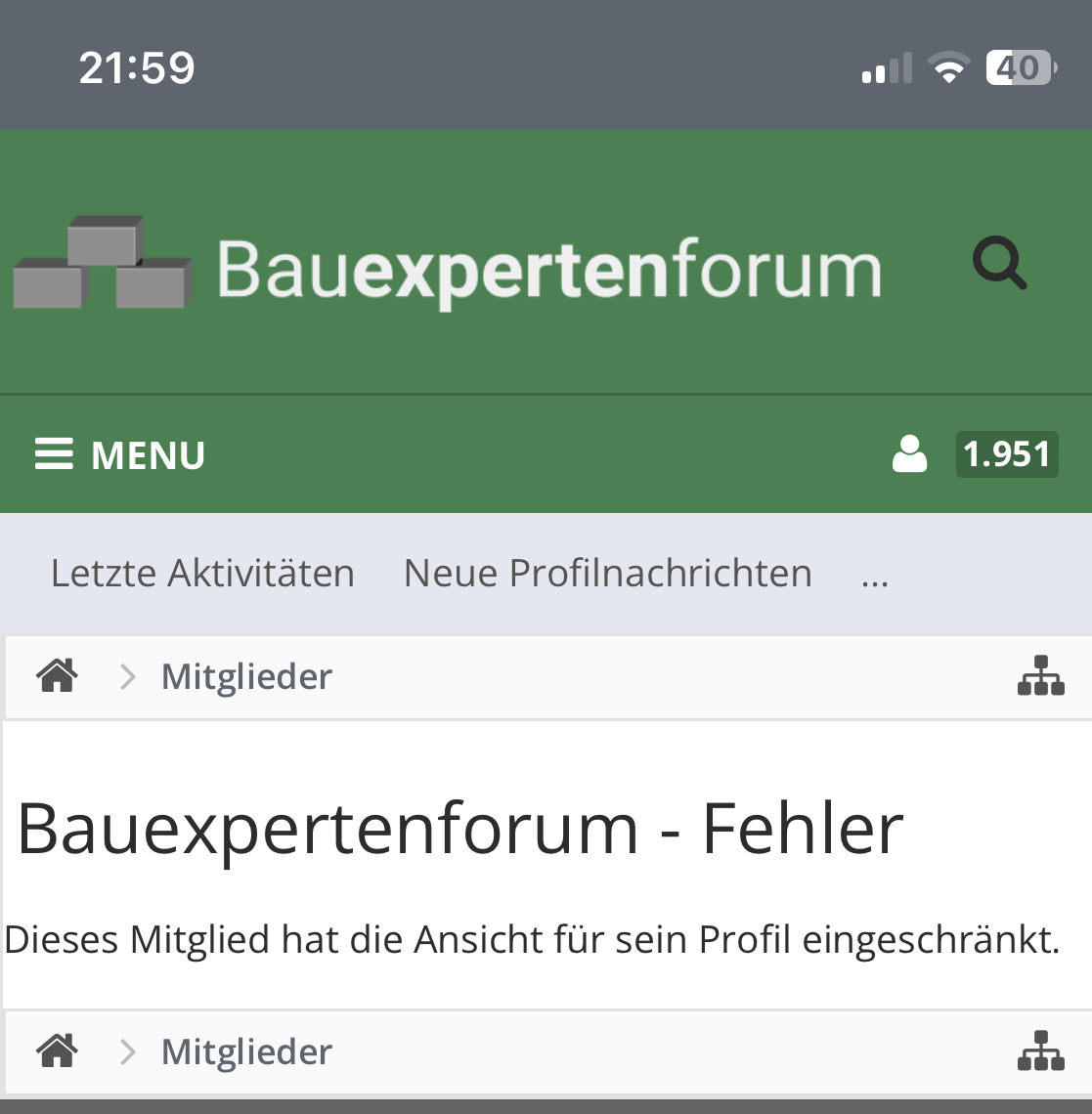Open the search magnifier icon
This screenshot has height=1114, width=1092.
point(999,264)
